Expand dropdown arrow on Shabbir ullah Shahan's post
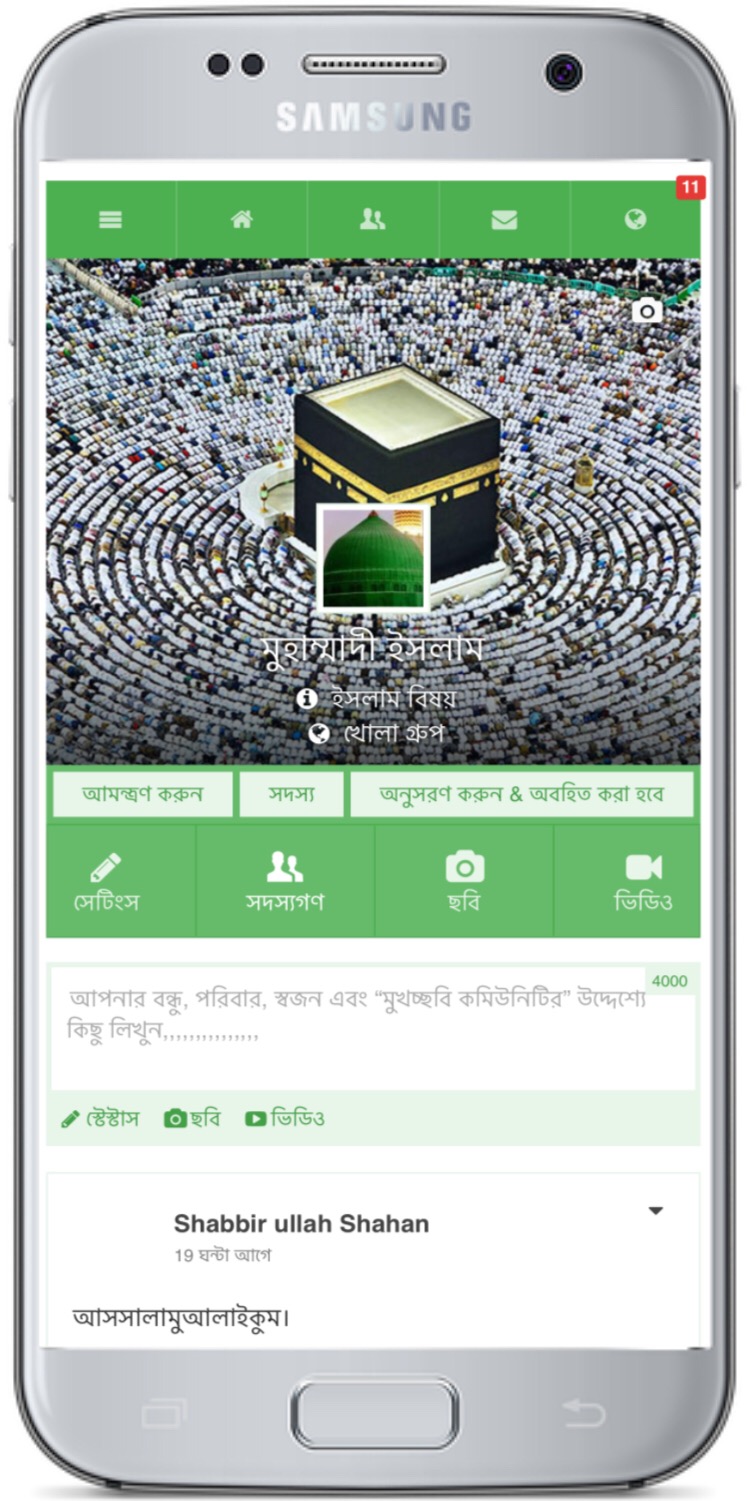This screenshot has width=747, height=1501. [x=655, y=1211]
